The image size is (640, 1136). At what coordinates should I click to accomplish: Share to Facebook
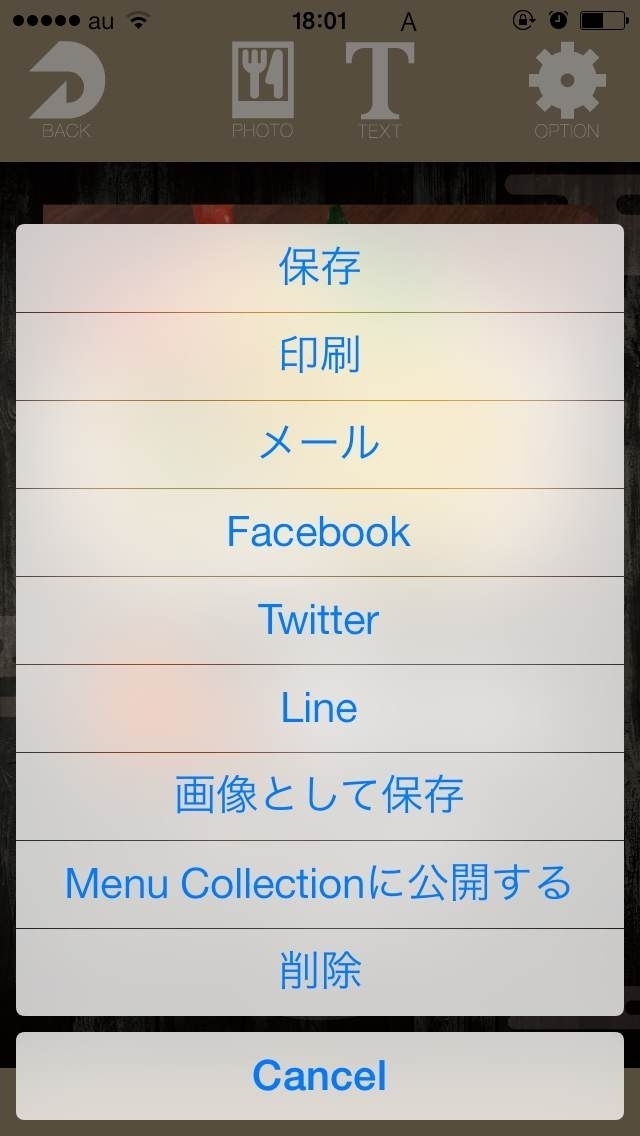click(x=320, y=532)
